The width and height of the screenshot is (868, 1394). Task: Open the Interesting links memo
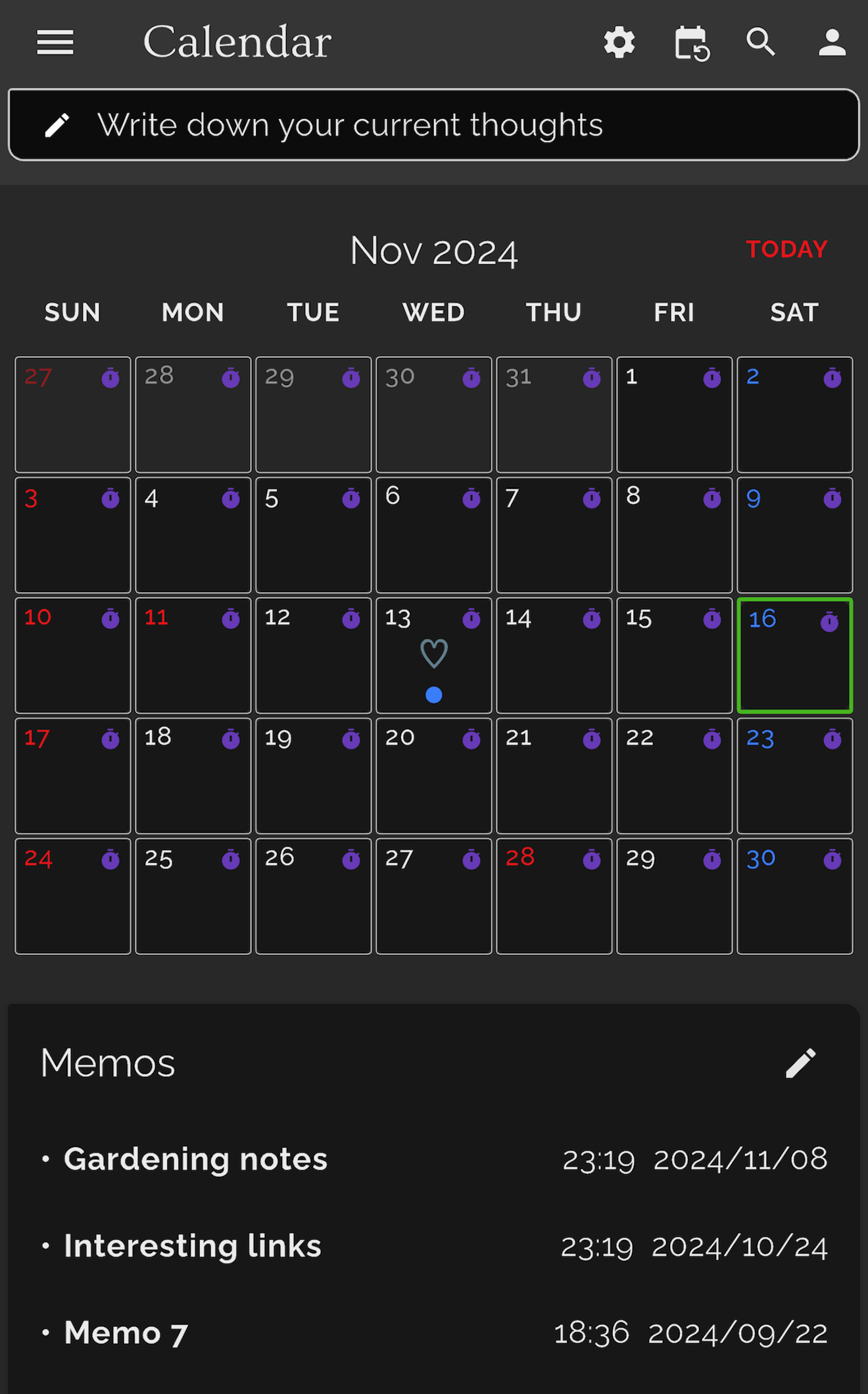coord(192,1247)
